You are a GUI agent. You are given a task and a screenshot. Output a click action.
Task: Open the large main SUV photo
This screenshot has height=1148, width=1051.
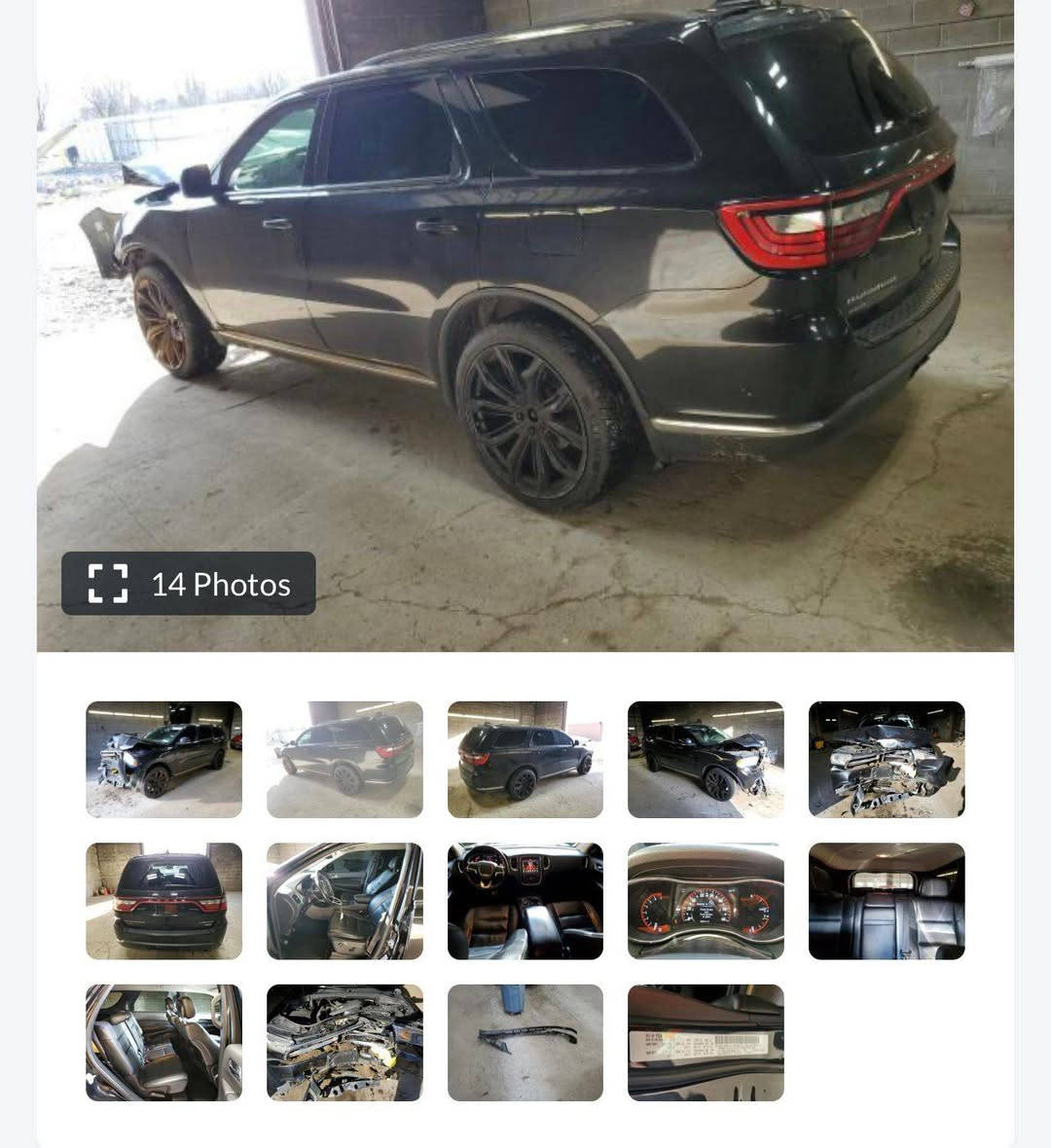(x=525, y=292)
